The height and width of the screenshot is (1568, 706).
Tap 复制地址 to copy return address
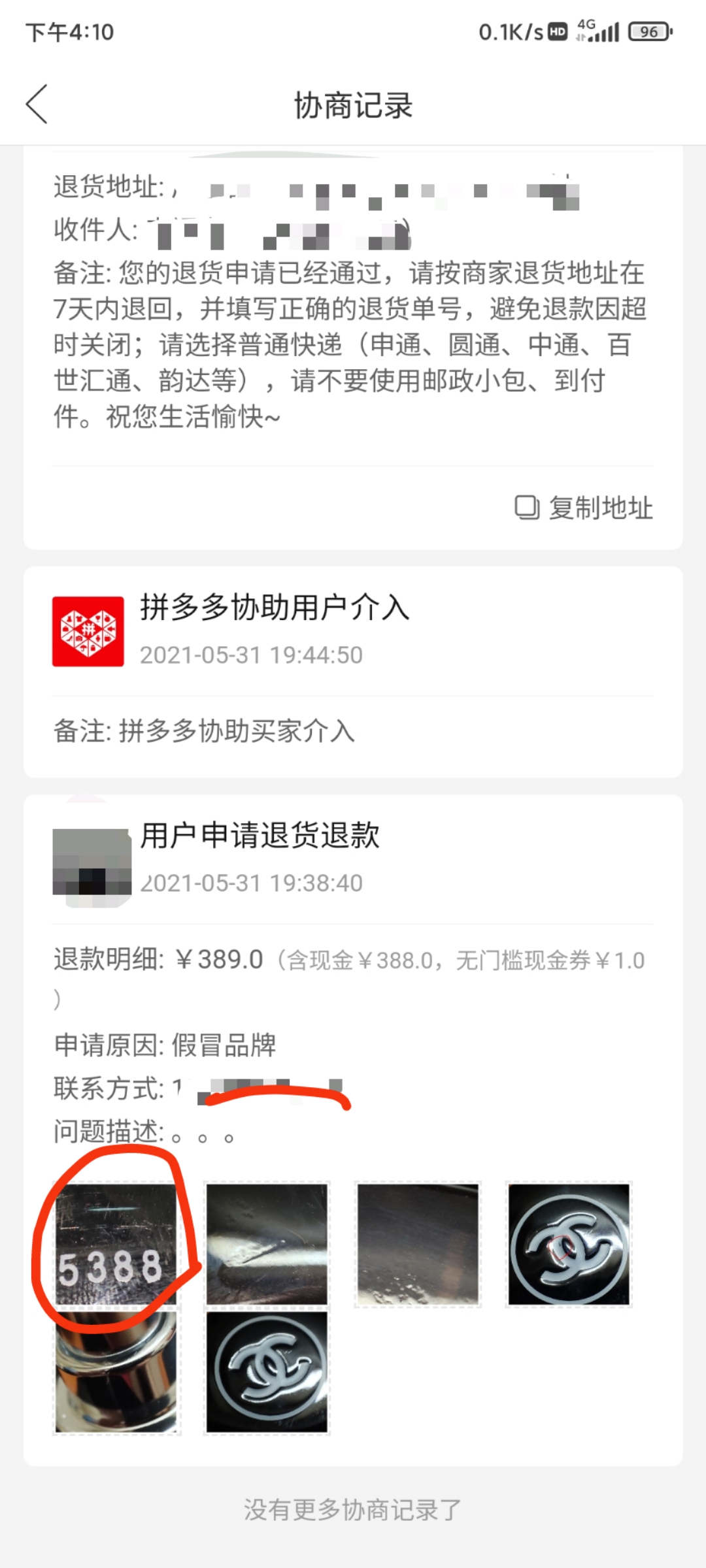click(600, 507)
